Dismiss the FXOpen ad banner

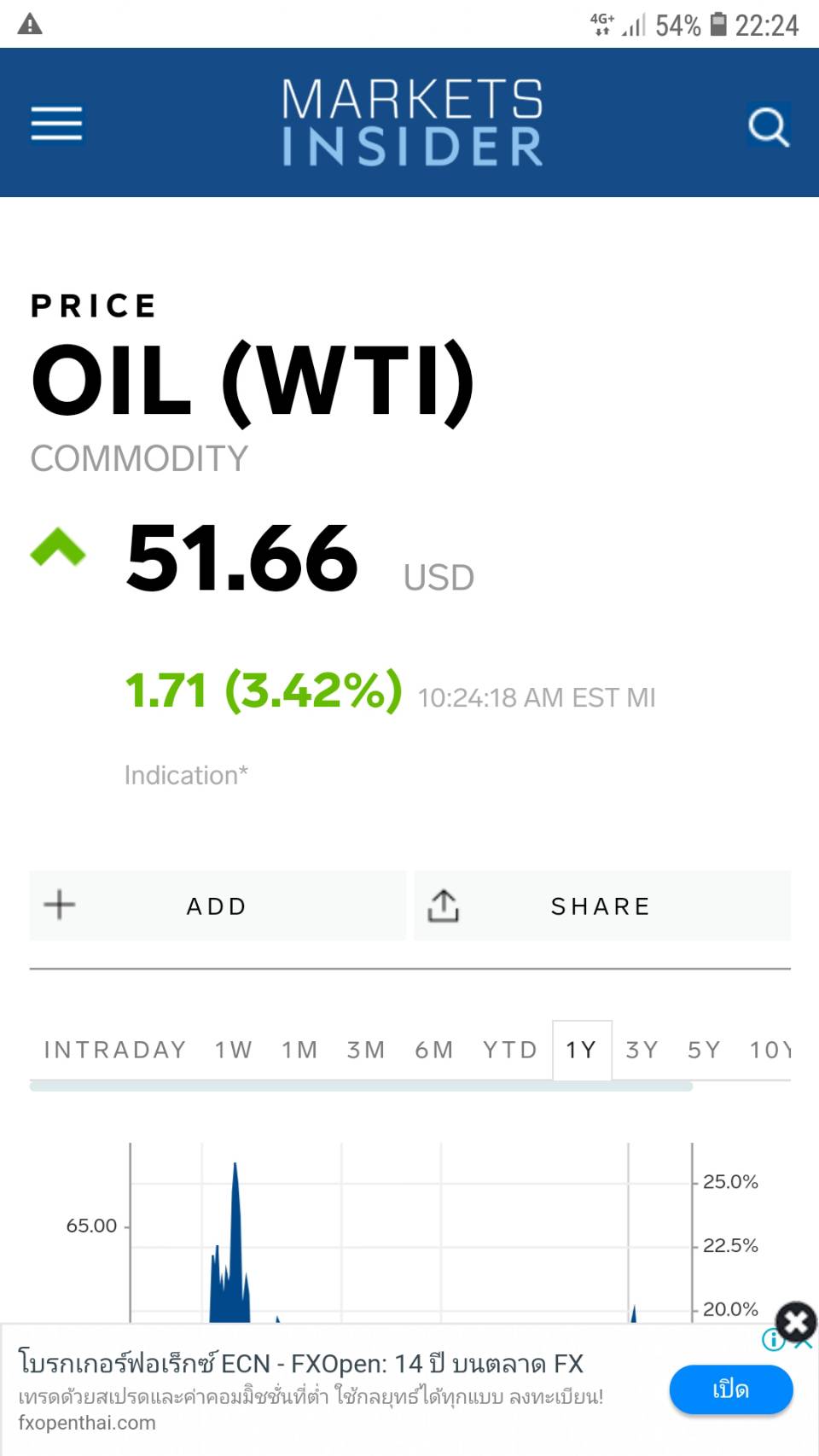[x=796, y=1322]
